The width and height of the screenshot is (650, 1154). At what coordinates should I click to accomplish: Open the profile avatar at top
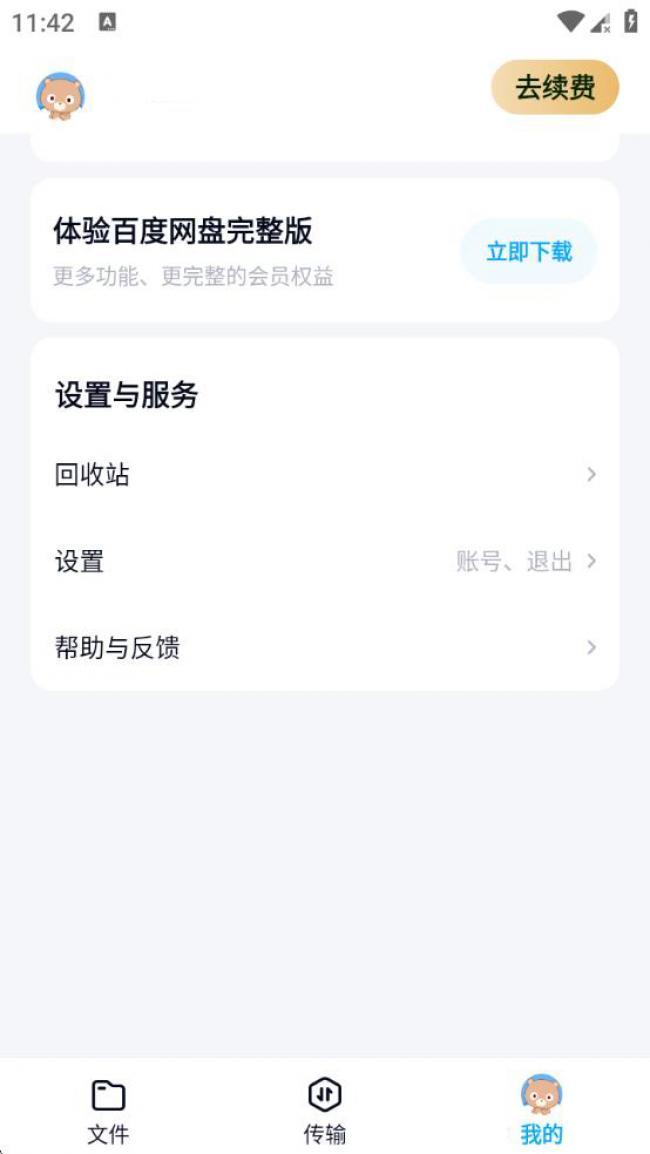60,96
